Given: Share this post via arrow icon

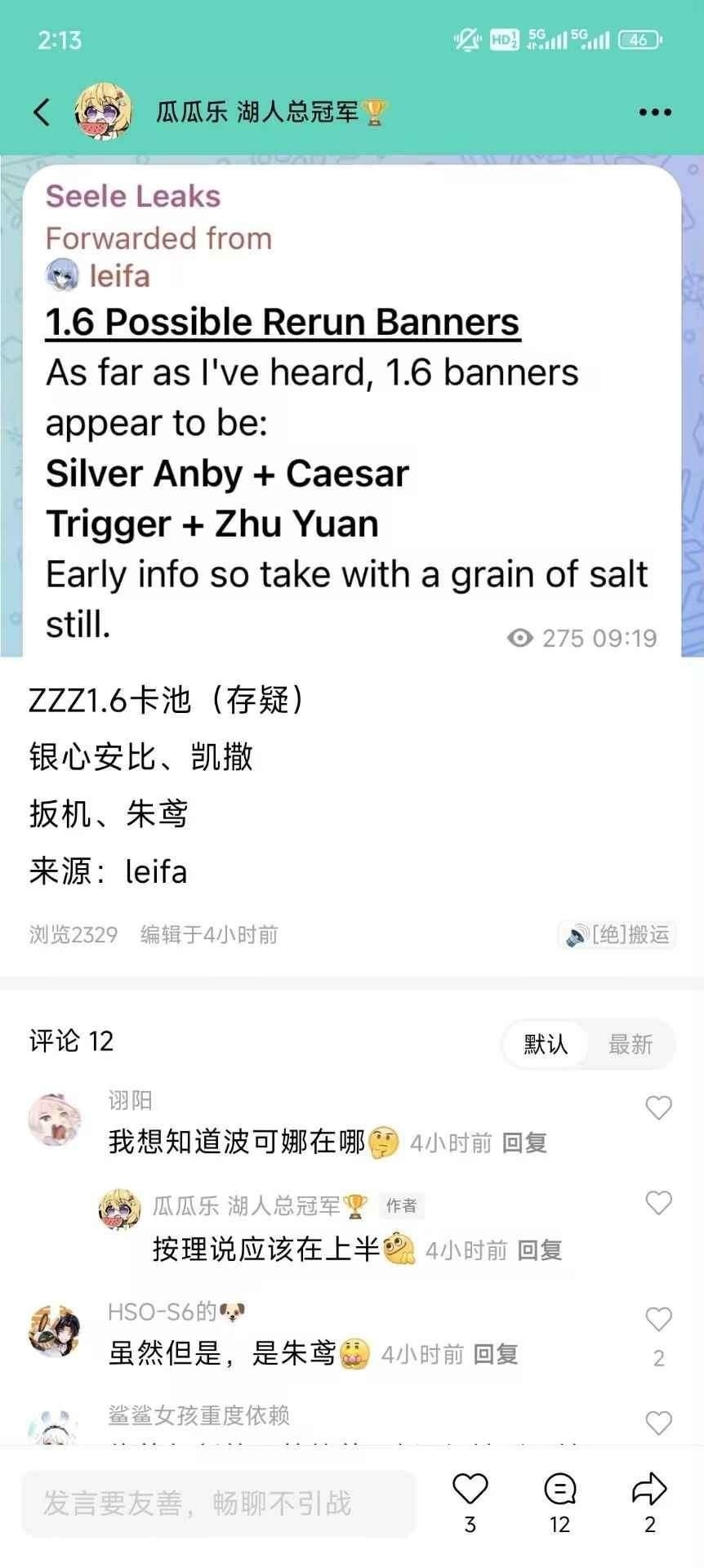Looking at the screenshot, I should tap(649, 1490).
